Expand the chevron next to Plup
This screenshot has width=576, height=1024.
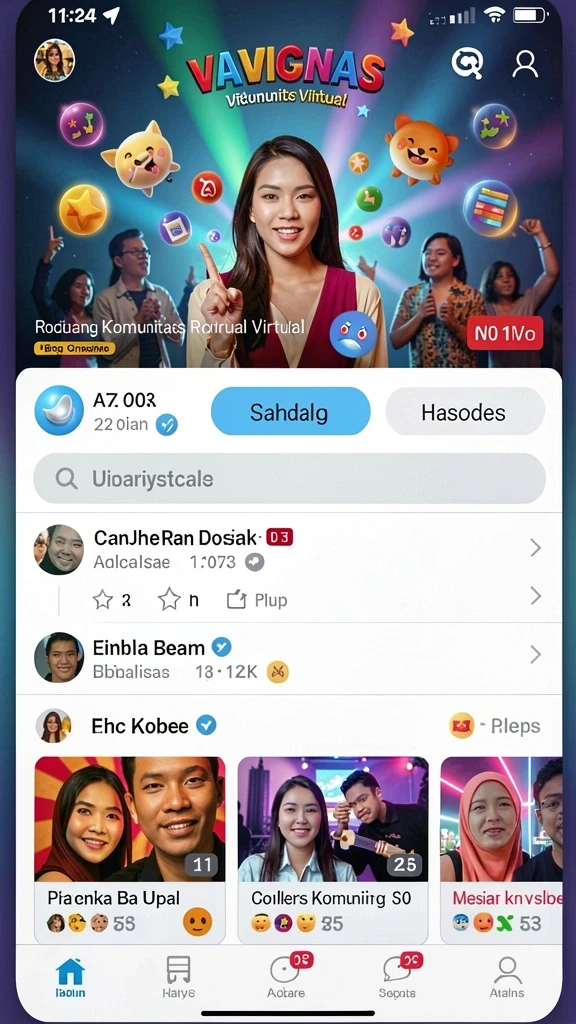[x=536, y=596]
